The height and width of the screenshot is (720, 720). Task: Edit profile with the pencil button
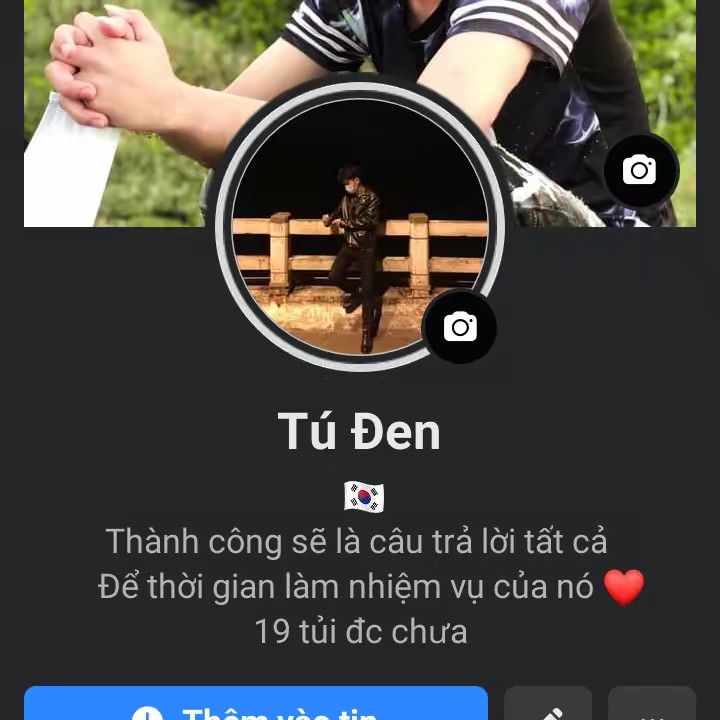pyautogui.click(x=548, y=706)
